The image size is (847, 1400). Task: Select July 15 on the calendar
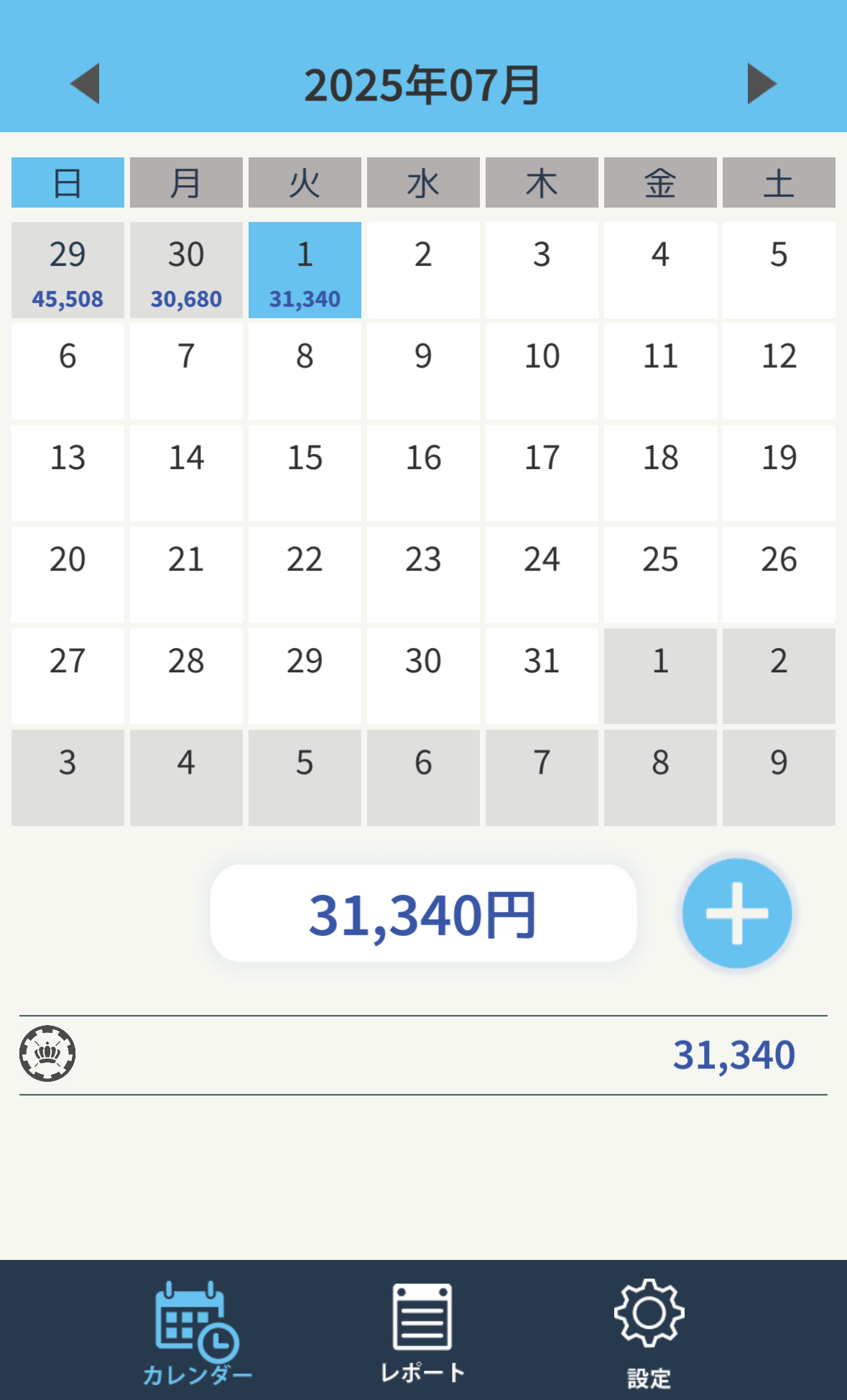pos(305,473)
